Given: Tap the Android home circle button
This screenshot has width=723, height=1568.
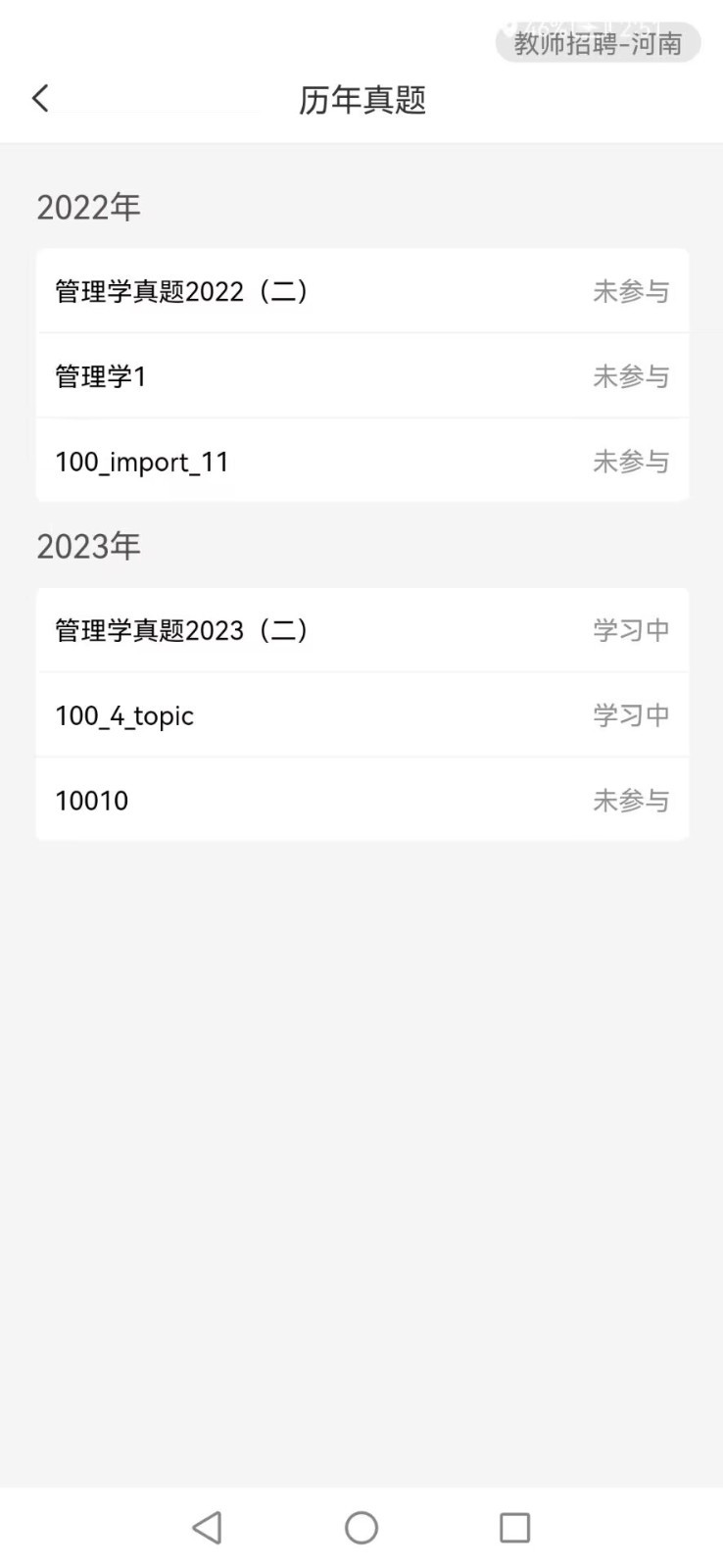Looking at the screenshot, I should 361,1527.
